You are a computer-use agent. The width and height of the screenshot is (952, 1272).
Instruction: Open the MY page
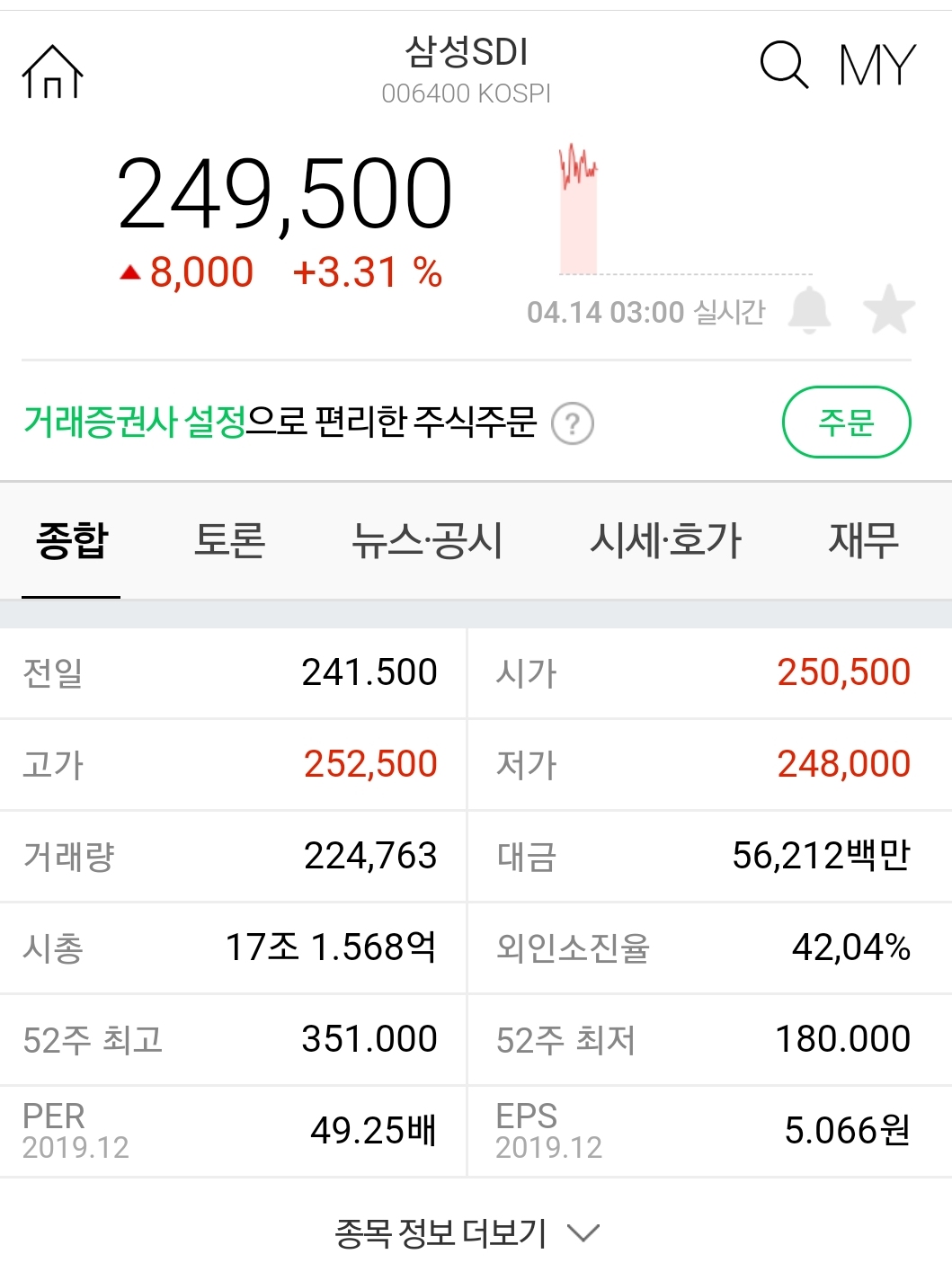point(876,66)
